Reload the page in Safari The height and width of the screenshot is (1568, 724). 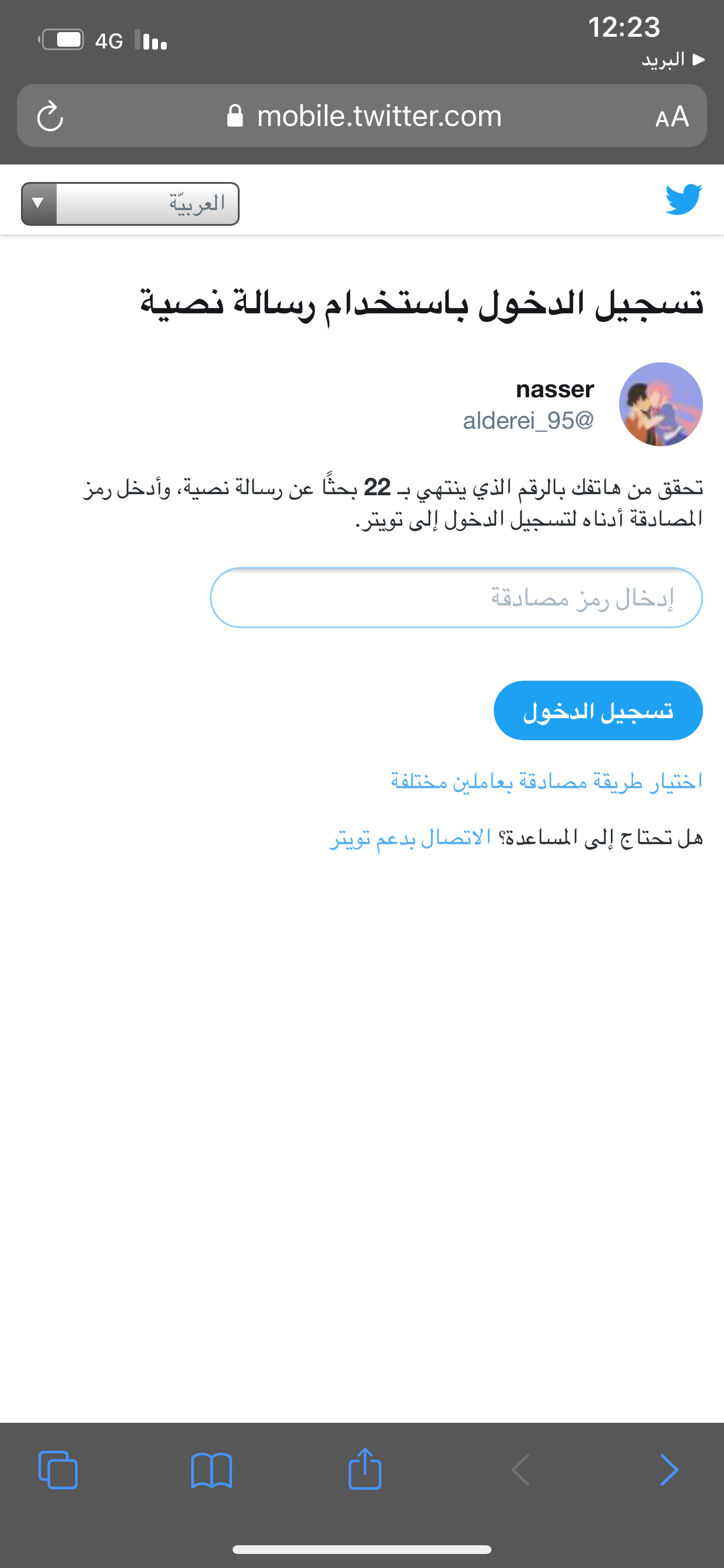pyautogui.click(x=50, y=116)
